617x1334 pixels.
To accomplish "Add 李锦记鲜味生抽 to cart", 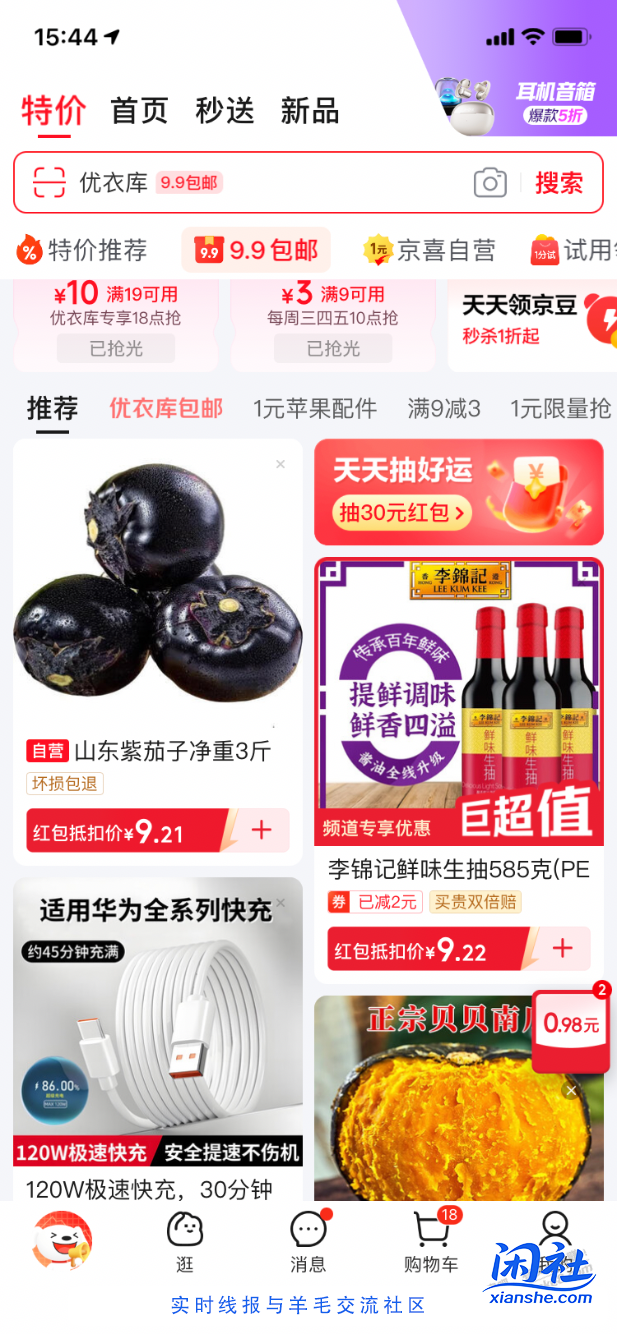I will pyautogui.click(x=563, y=949).
